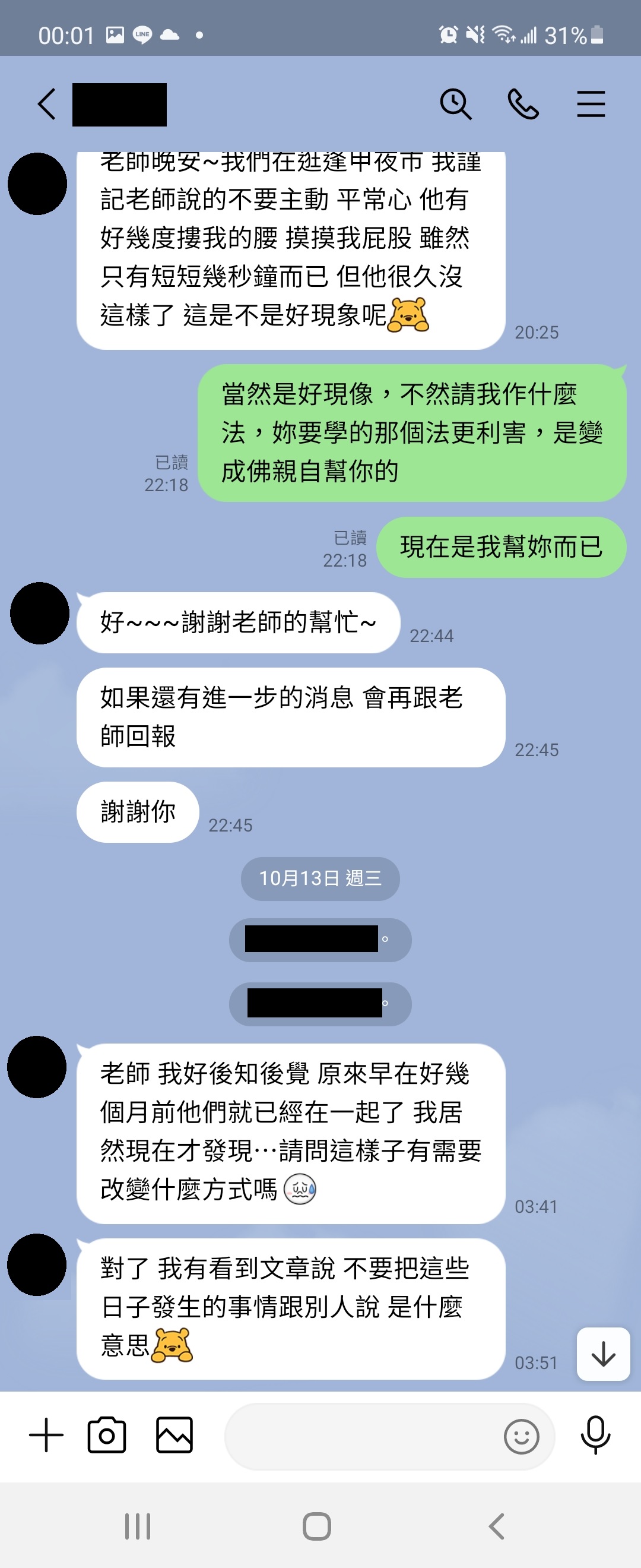
Task: Open the plus attachment menu
Action: click(x=46, y=1436)
